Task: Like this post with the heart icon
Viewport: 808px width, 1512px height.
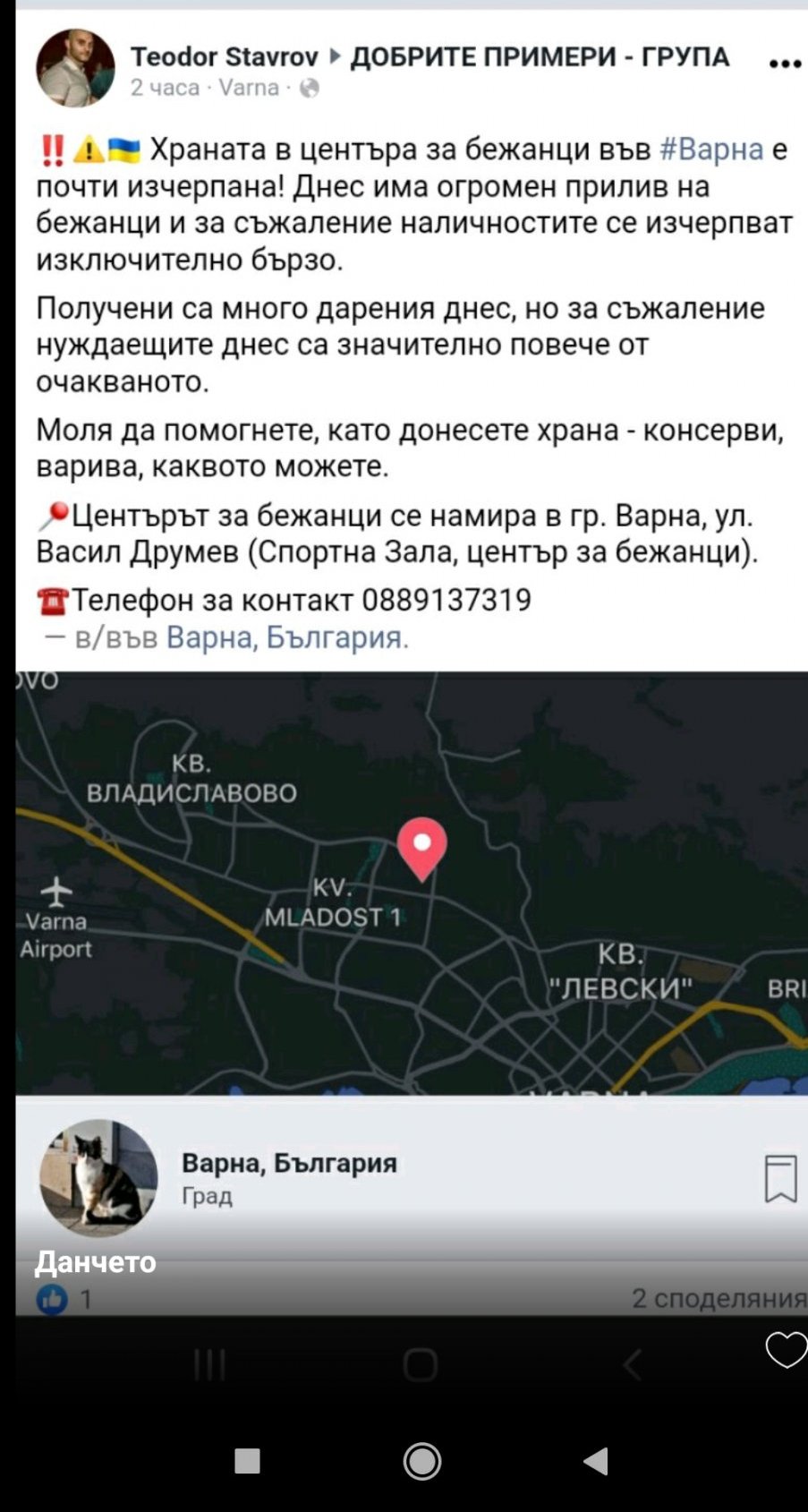Action: pyautogui.click(x=785, y=1349)
